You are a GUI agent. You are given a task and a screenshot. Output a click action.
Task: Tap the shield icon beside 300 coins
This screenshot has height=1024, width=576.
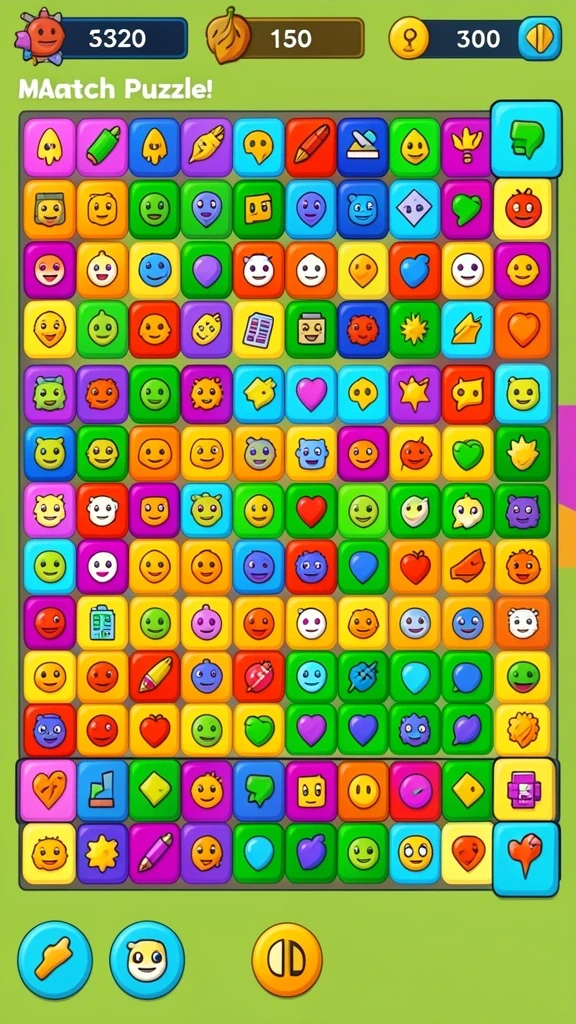(539, 39)
